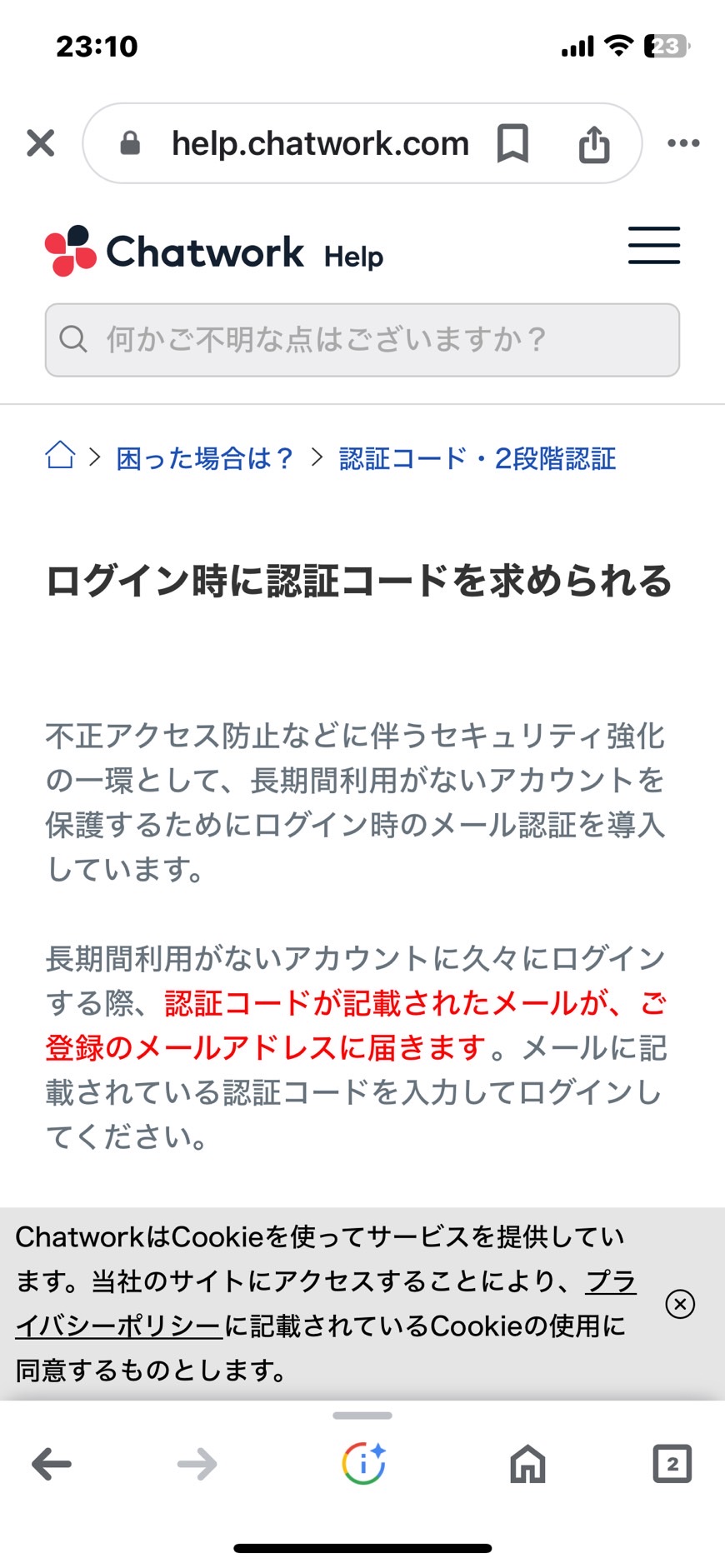Open the browser overflow menu
The image size is (725, 1568).
click(x=683, y=143)
